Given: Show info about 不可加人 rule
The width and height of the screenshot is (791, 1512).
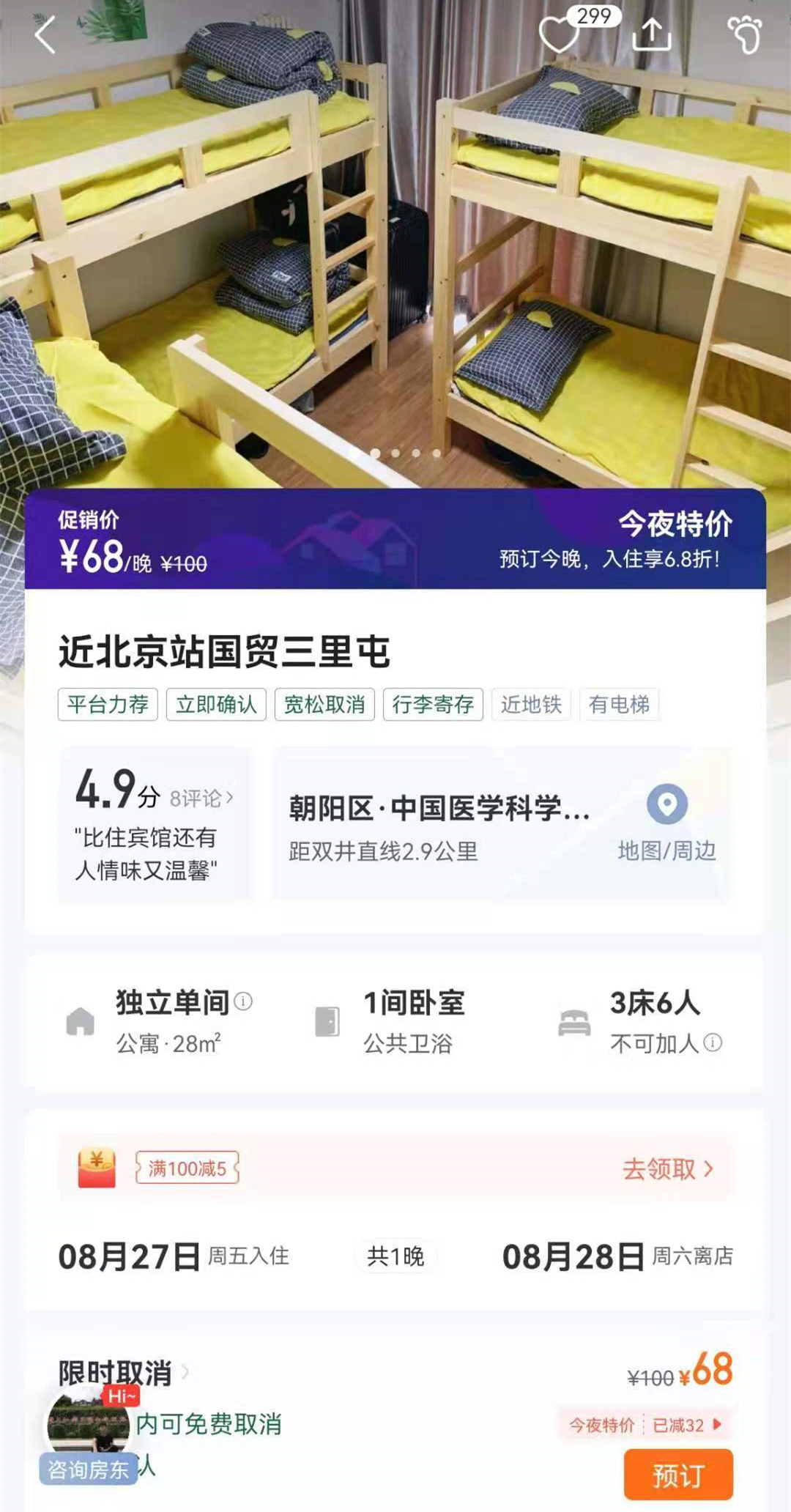Looking at the screenshot, I should pos(713,1042).
